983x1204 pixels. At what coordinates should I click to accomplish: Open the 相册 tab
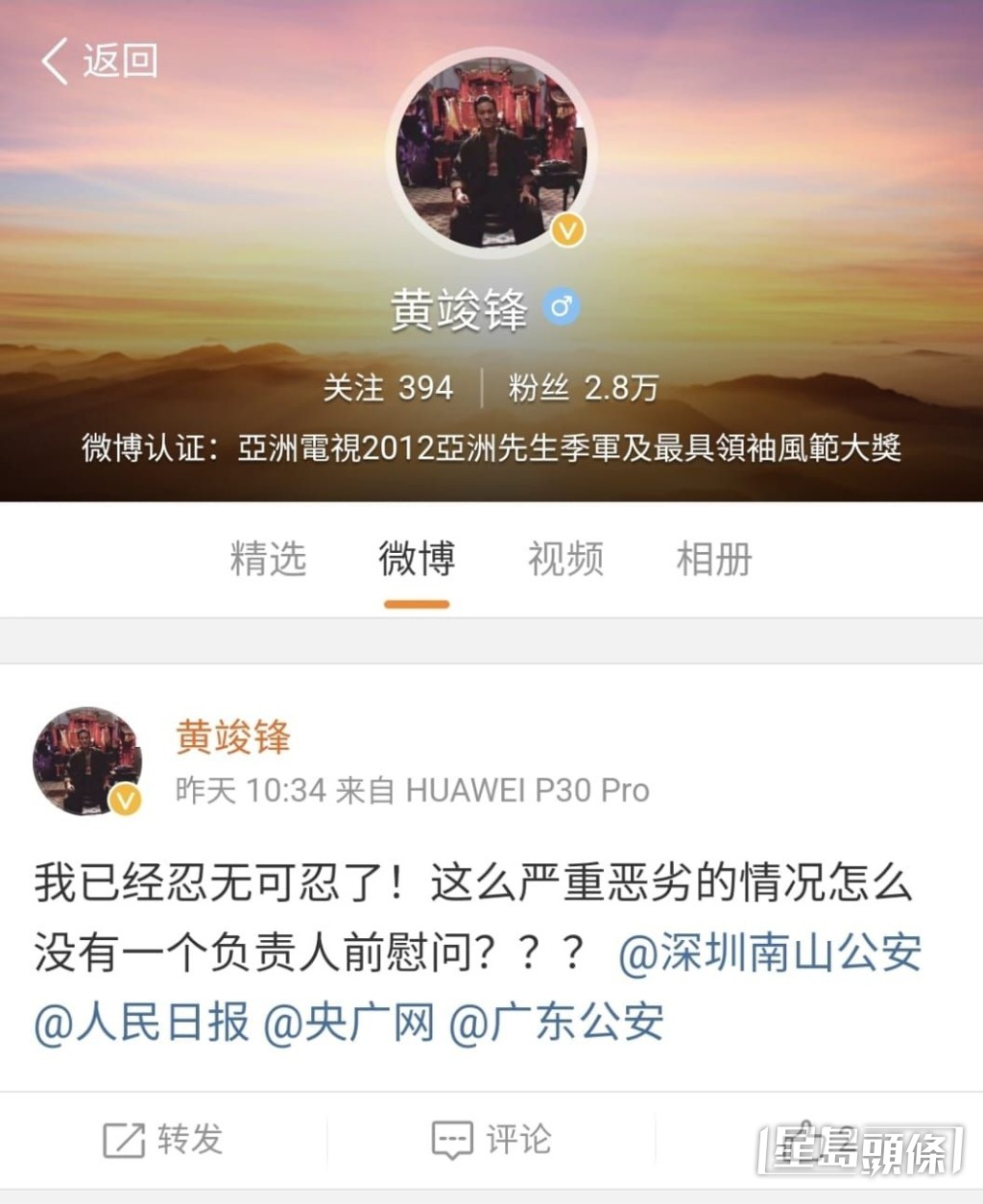(714, 559)
